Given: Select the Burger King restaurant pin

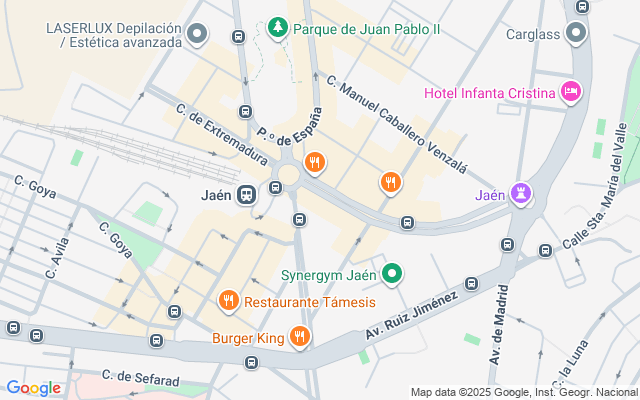Looking at the screenshot, I should [300, 337].
